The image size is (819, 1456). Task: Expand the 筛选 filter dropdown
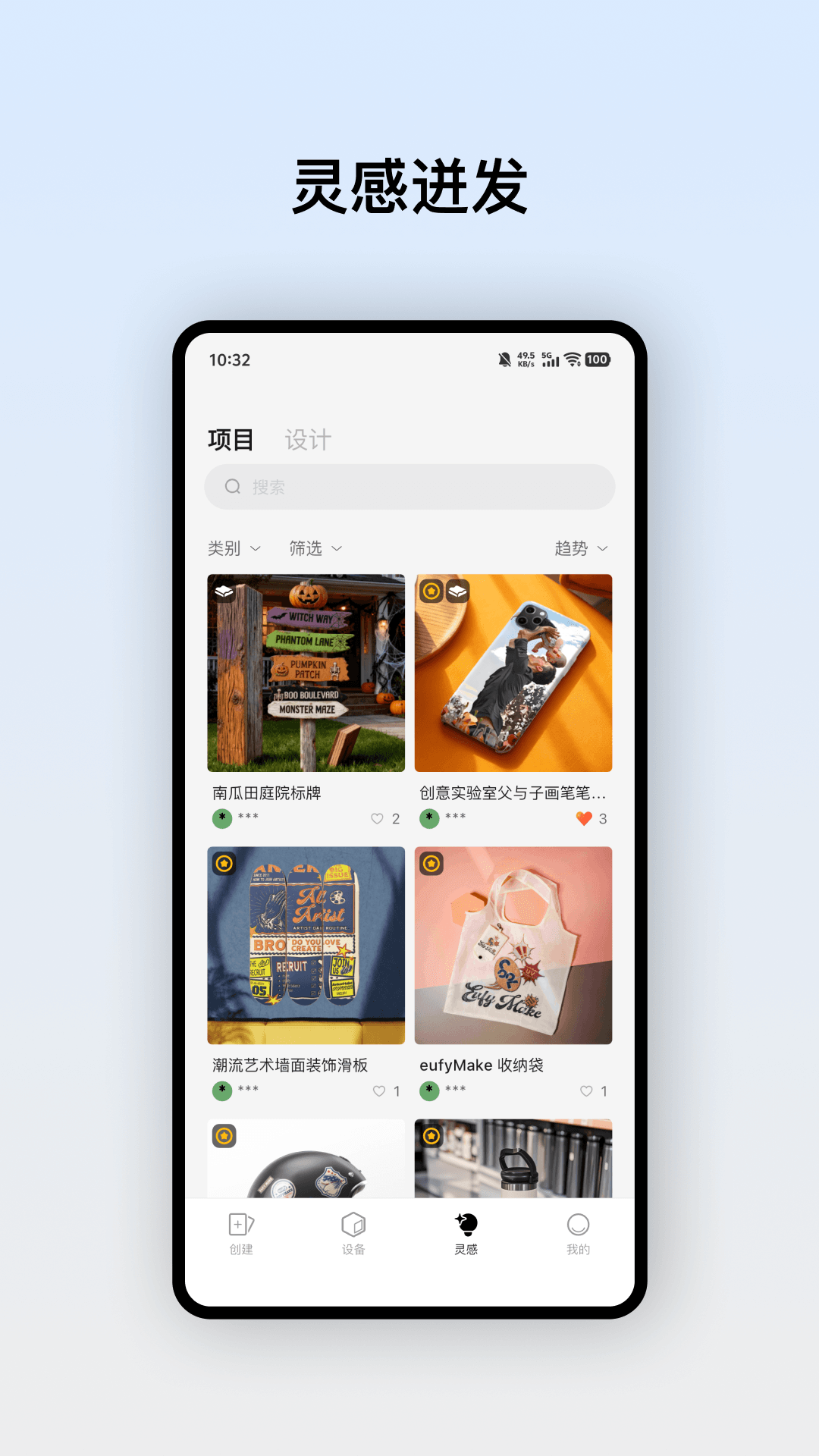(x=313, y=548)
